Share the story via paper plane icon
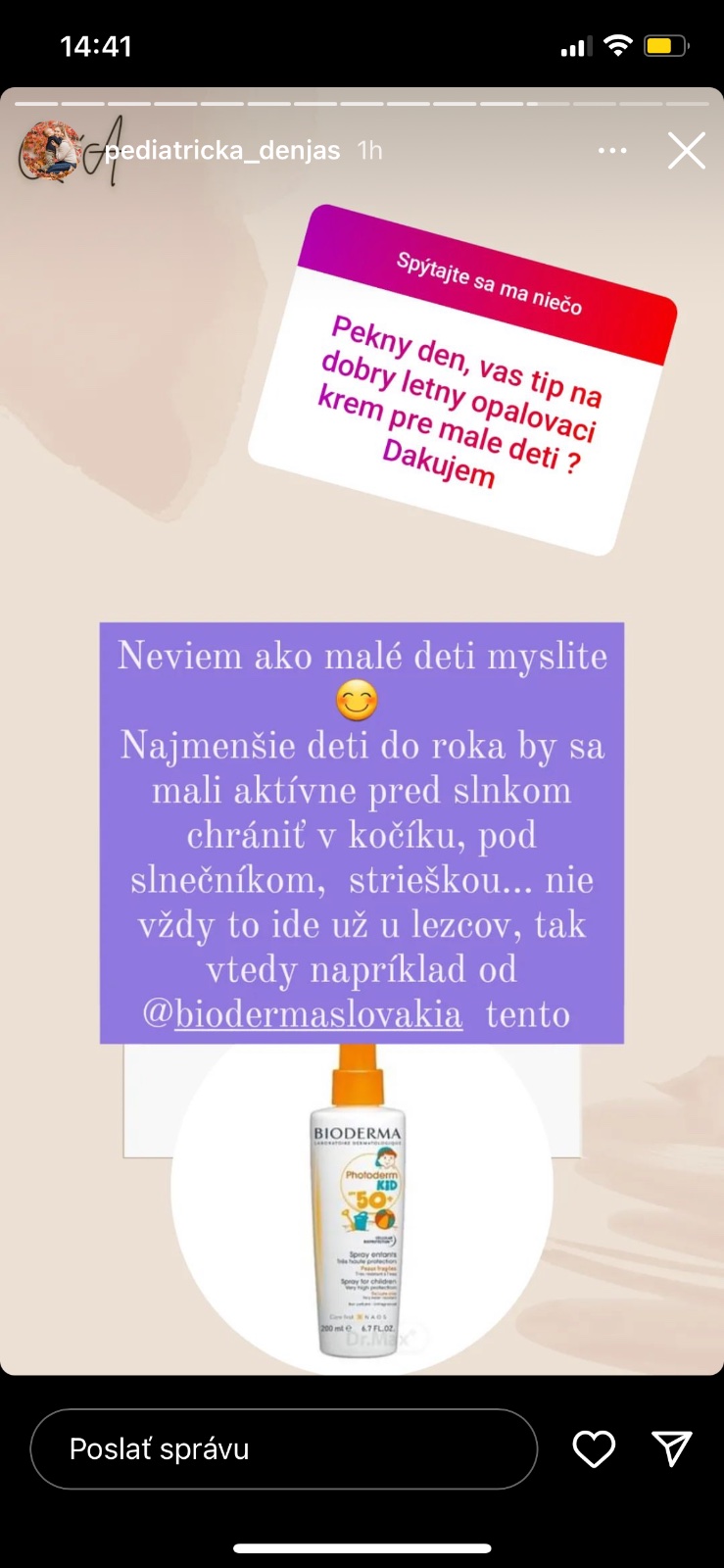724x1568 pixels. [672, 1448]
